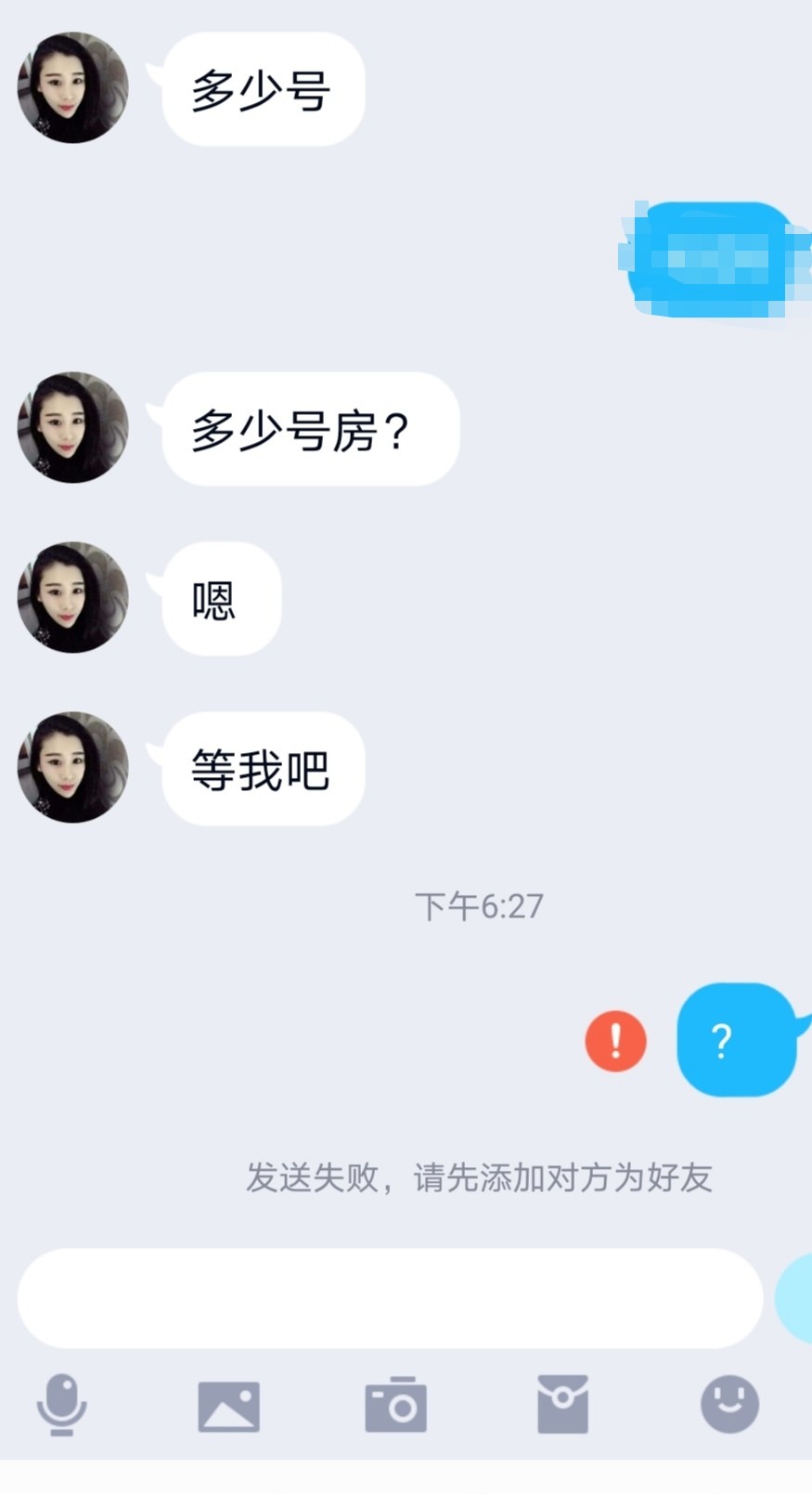
Task: Open the emoji picker
Action: [x=729, y=1404]
